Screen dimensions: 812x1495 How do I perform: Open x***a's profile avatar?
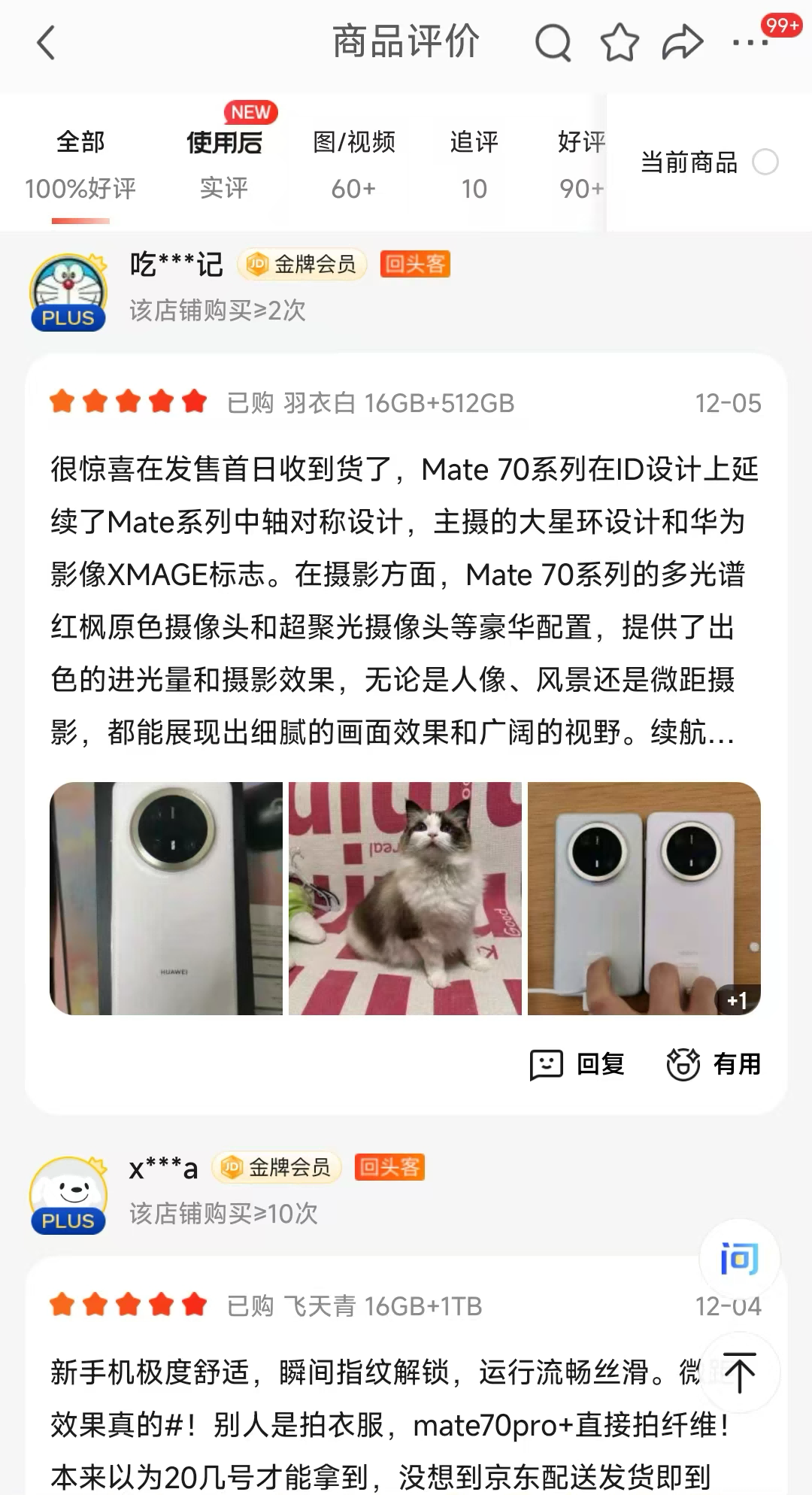point(68,1195)
